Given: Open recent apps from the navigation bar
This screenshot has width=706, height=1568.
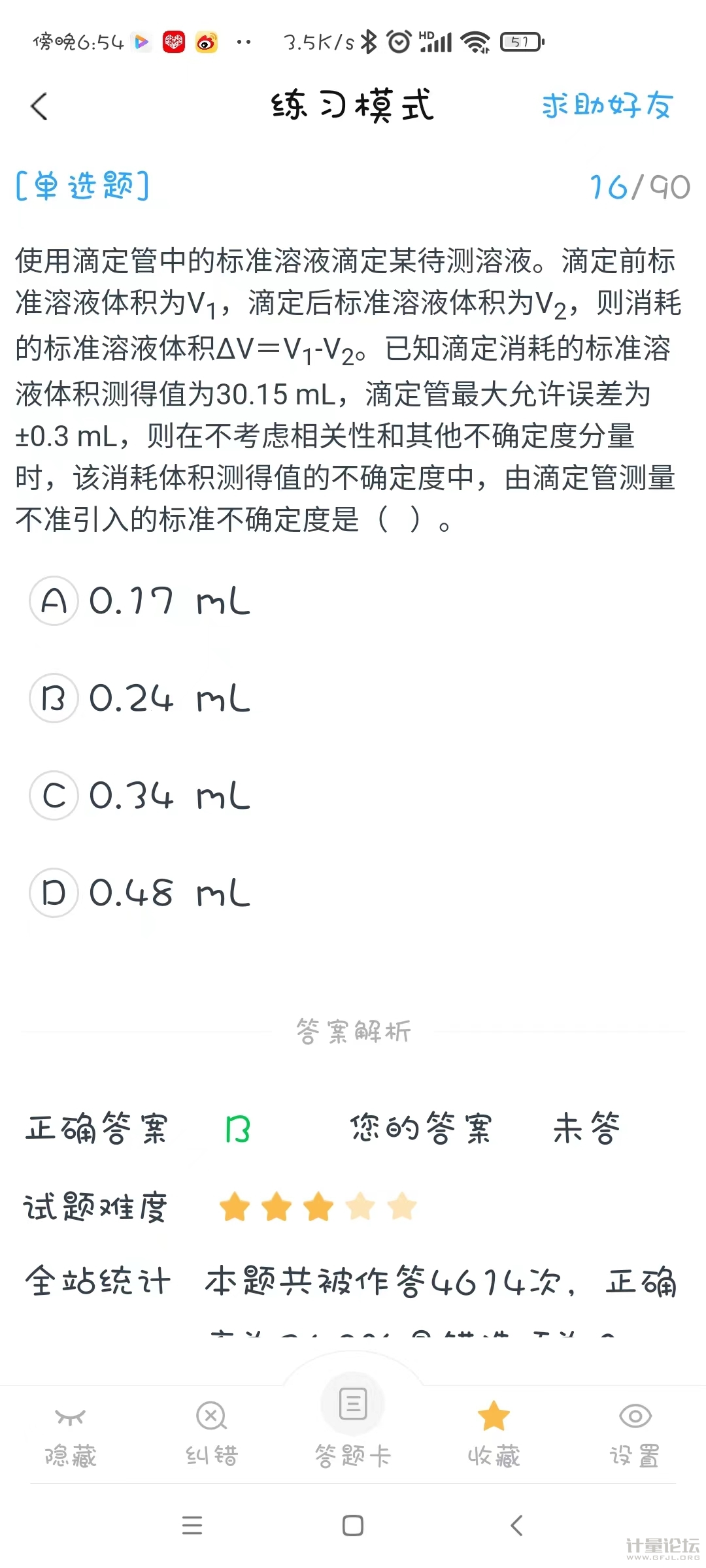Looking at the screenshot, I should pos(192,1526).
